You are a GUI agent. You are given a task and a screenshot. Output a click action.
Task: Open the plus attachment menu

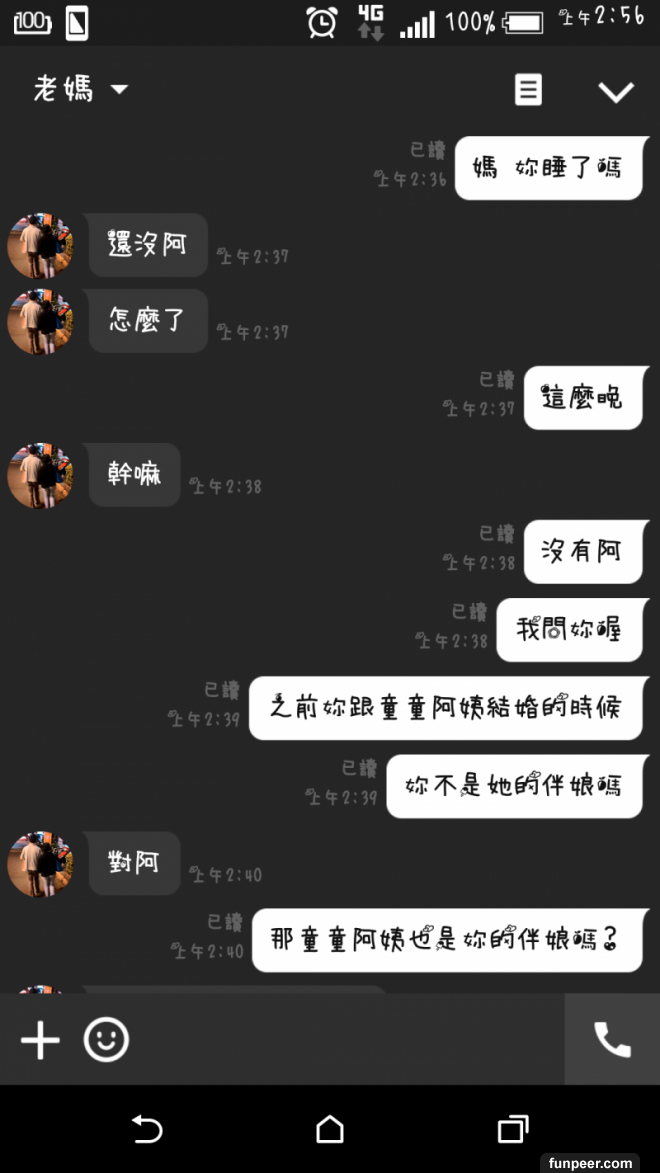tap(40, 1041)
